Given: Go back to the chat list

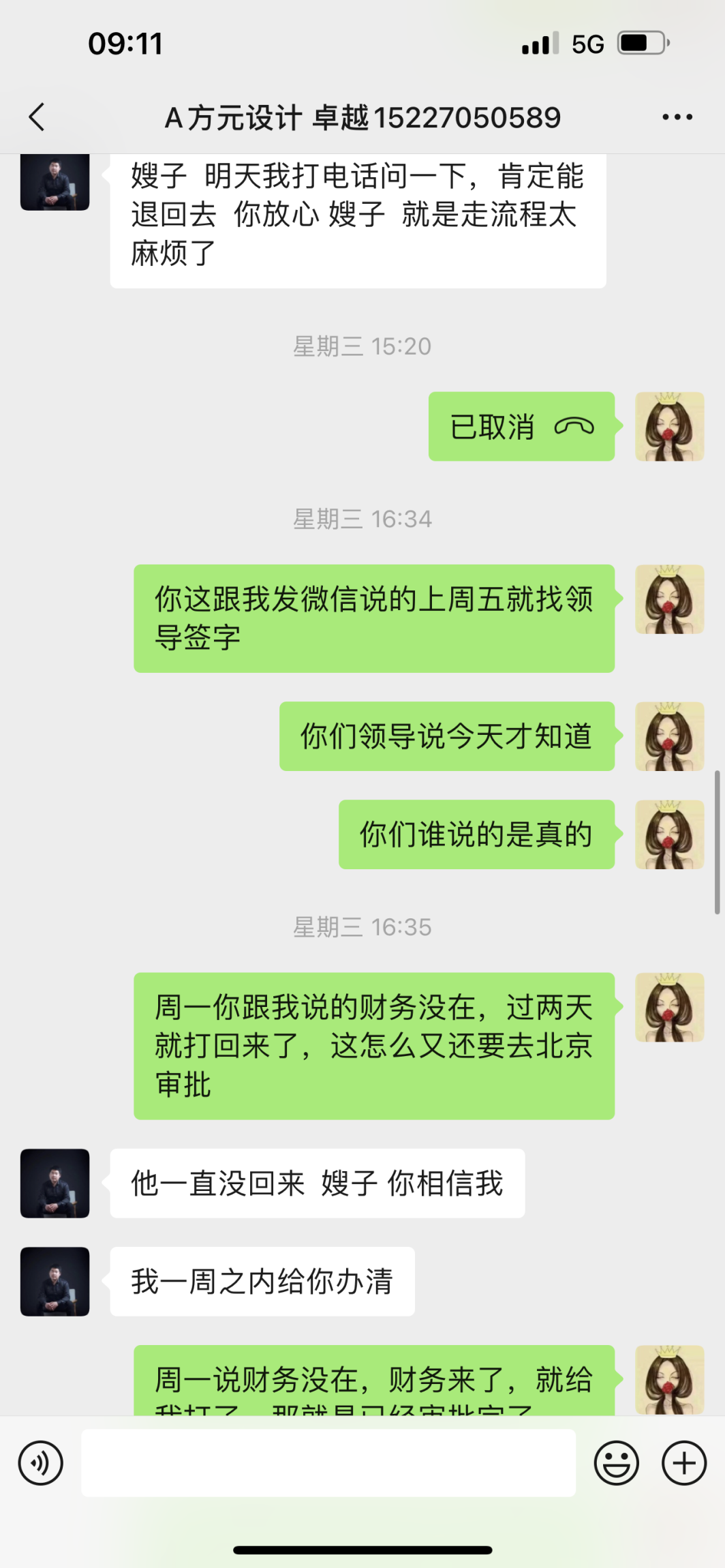Looking at the screenshot, I should (37, 117).
